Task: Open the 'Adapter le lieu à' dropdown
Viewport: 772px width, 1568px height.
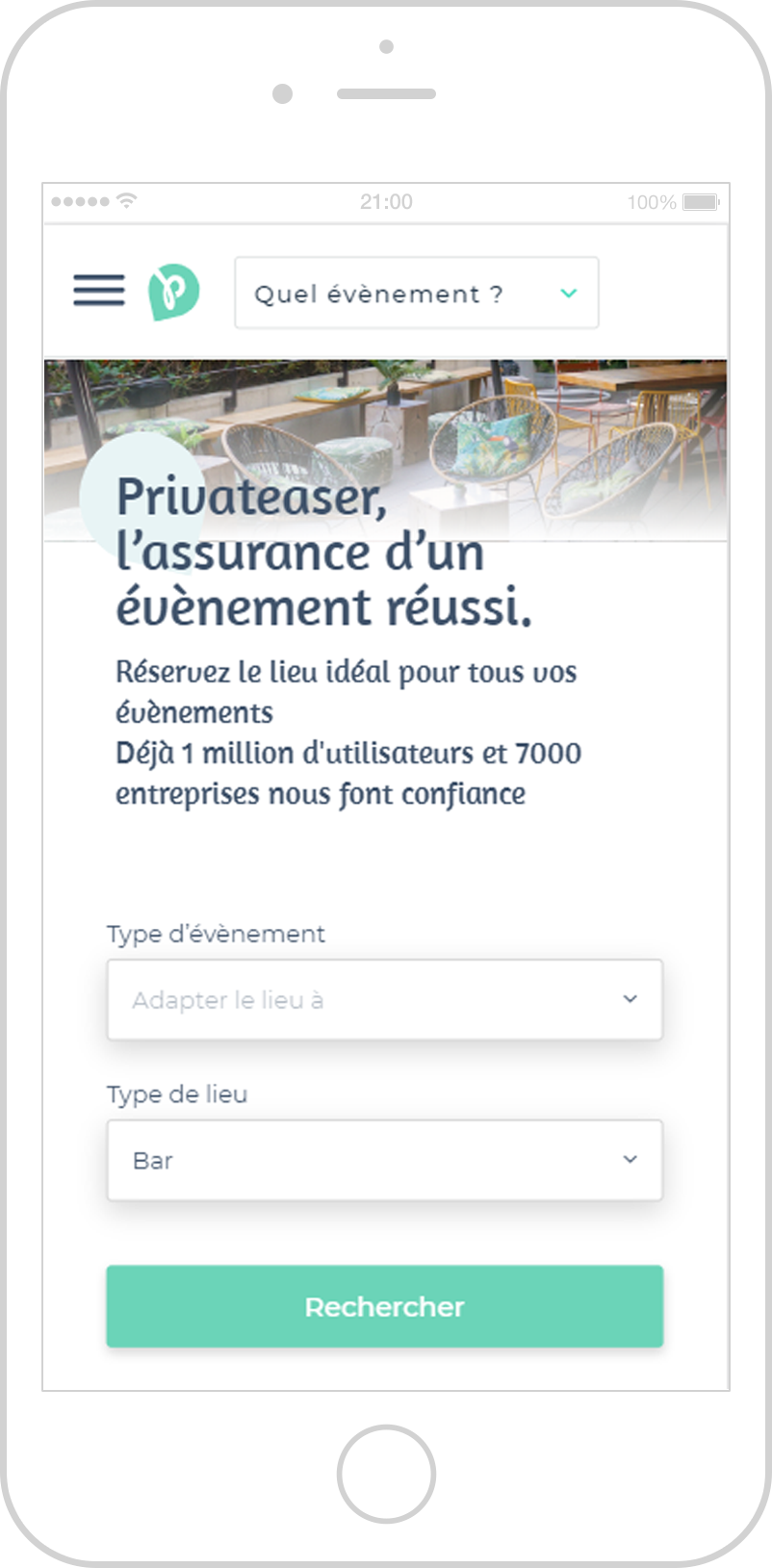Action: (384, 999)
